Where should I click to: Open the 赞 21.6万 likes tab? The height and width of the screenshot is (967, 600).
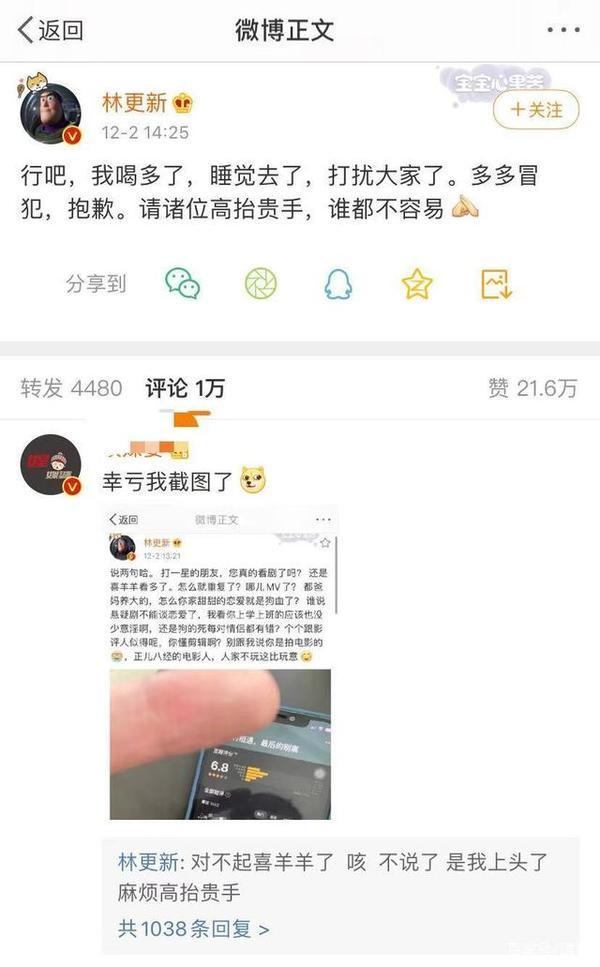[x=532, y=388]
